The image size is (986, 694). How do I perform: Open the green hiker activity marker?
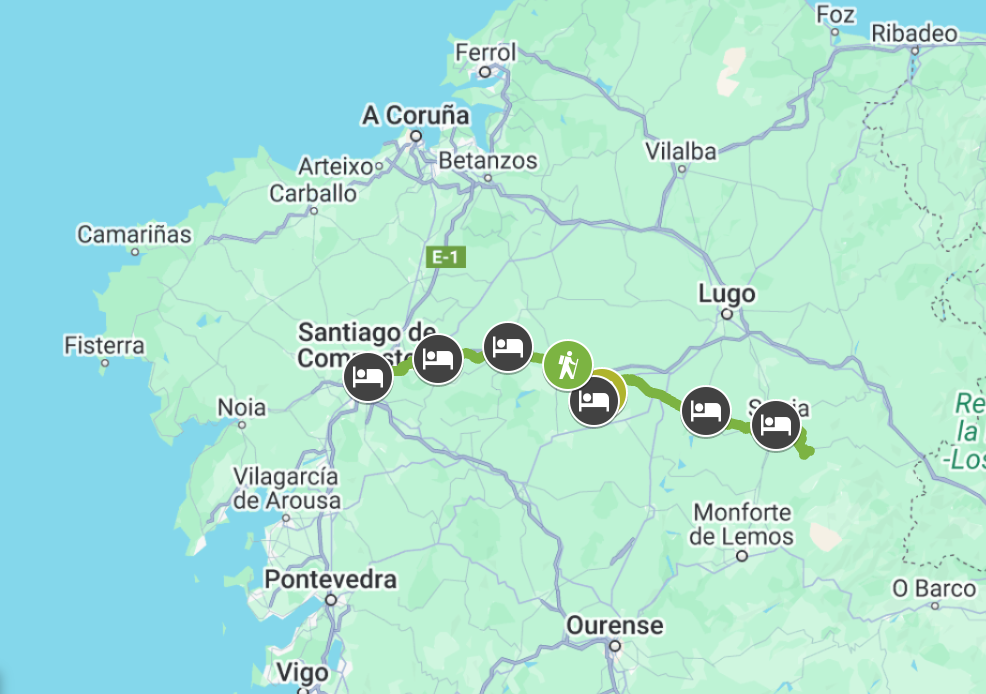(x=568, y=366)
